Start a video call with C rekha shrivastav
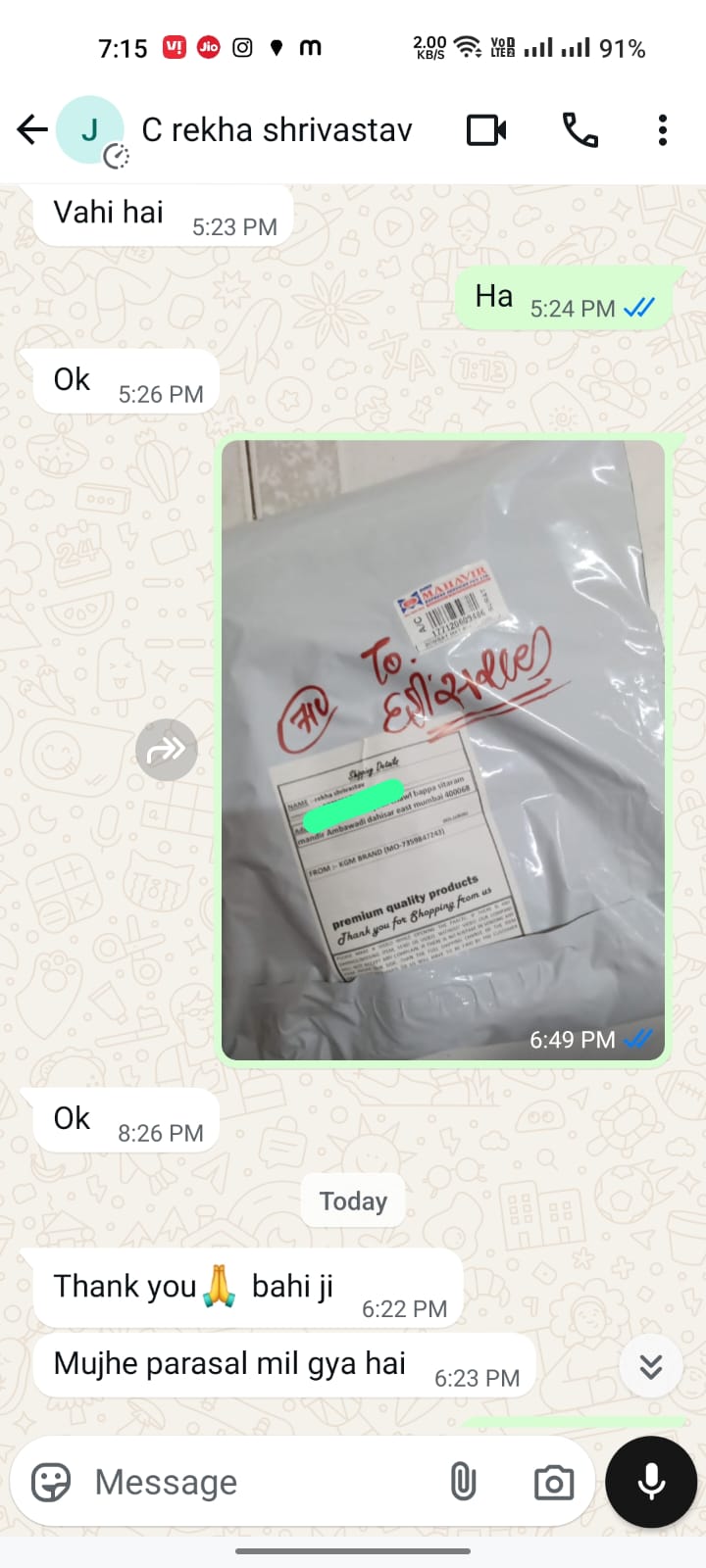The height and width of the screenshot is (1568, 706). (x=486, y=129)
